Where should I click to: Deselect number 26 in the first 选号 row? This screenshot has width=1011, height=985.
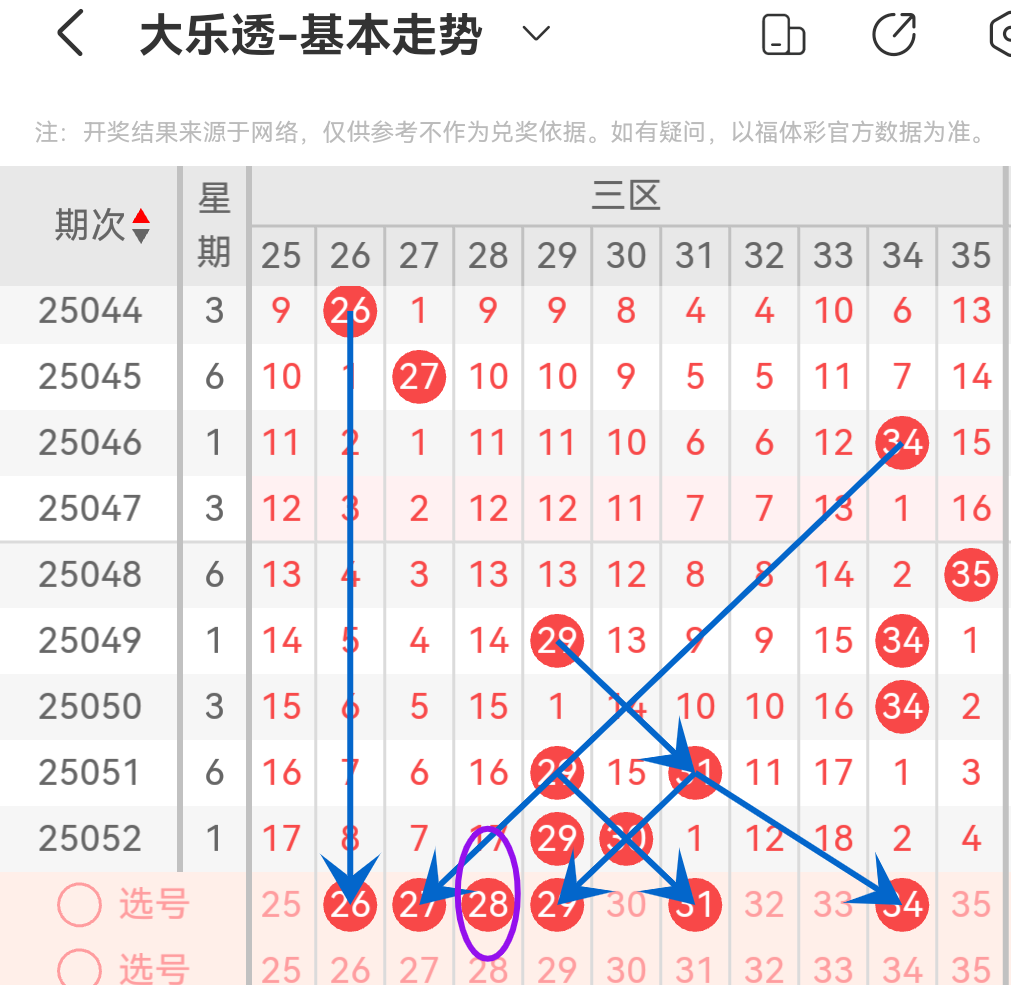point(350,905)
